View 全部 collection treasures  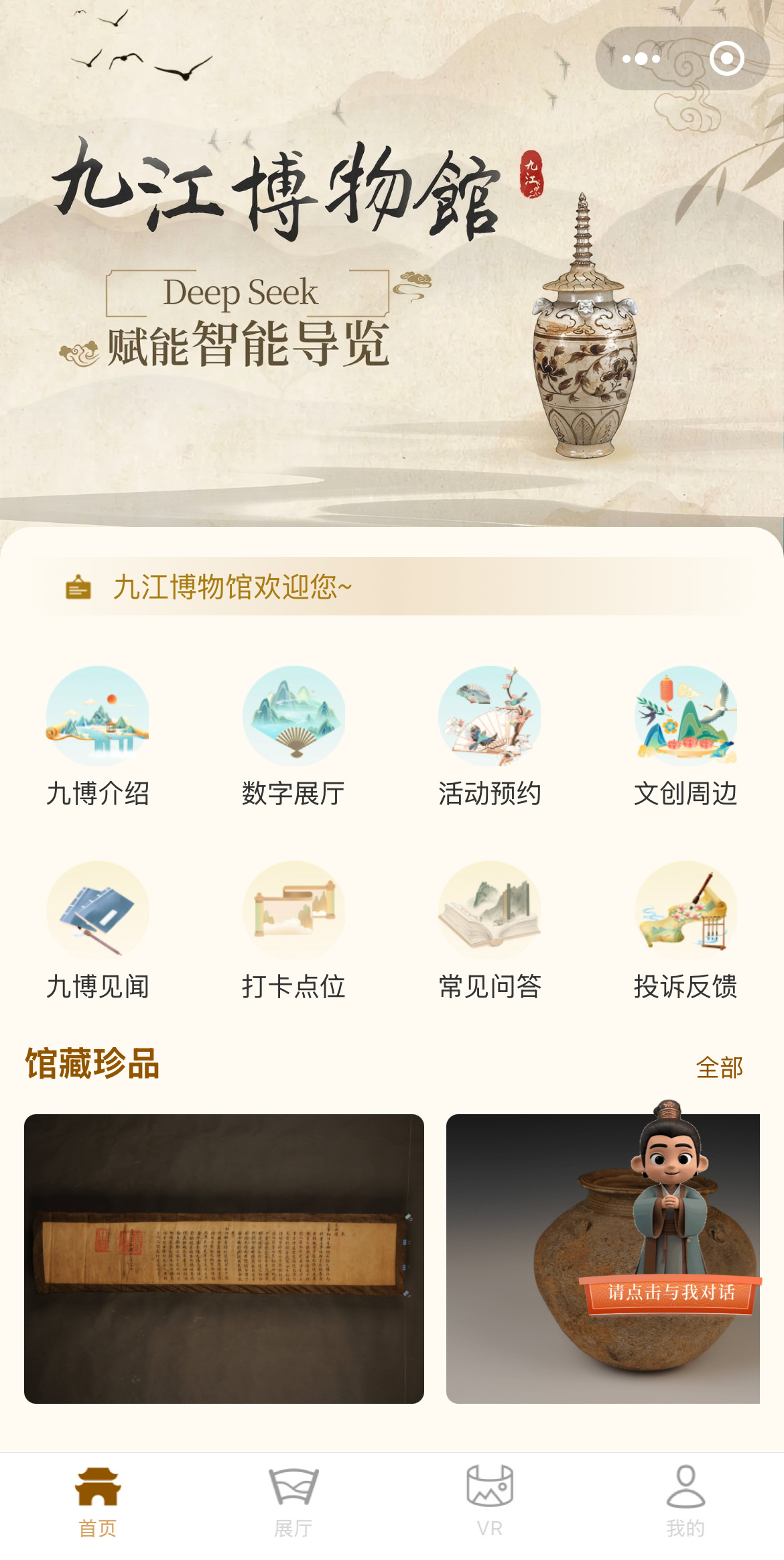click(719, 1067)
